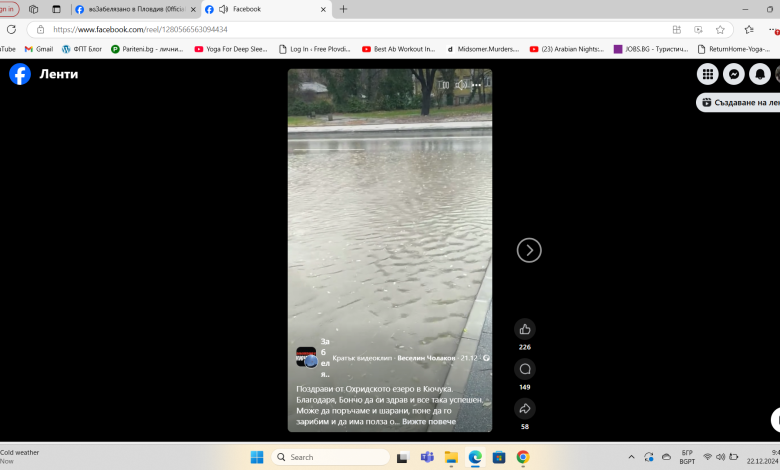Reload the current page
780x470 pixels.
click(11, 29)
